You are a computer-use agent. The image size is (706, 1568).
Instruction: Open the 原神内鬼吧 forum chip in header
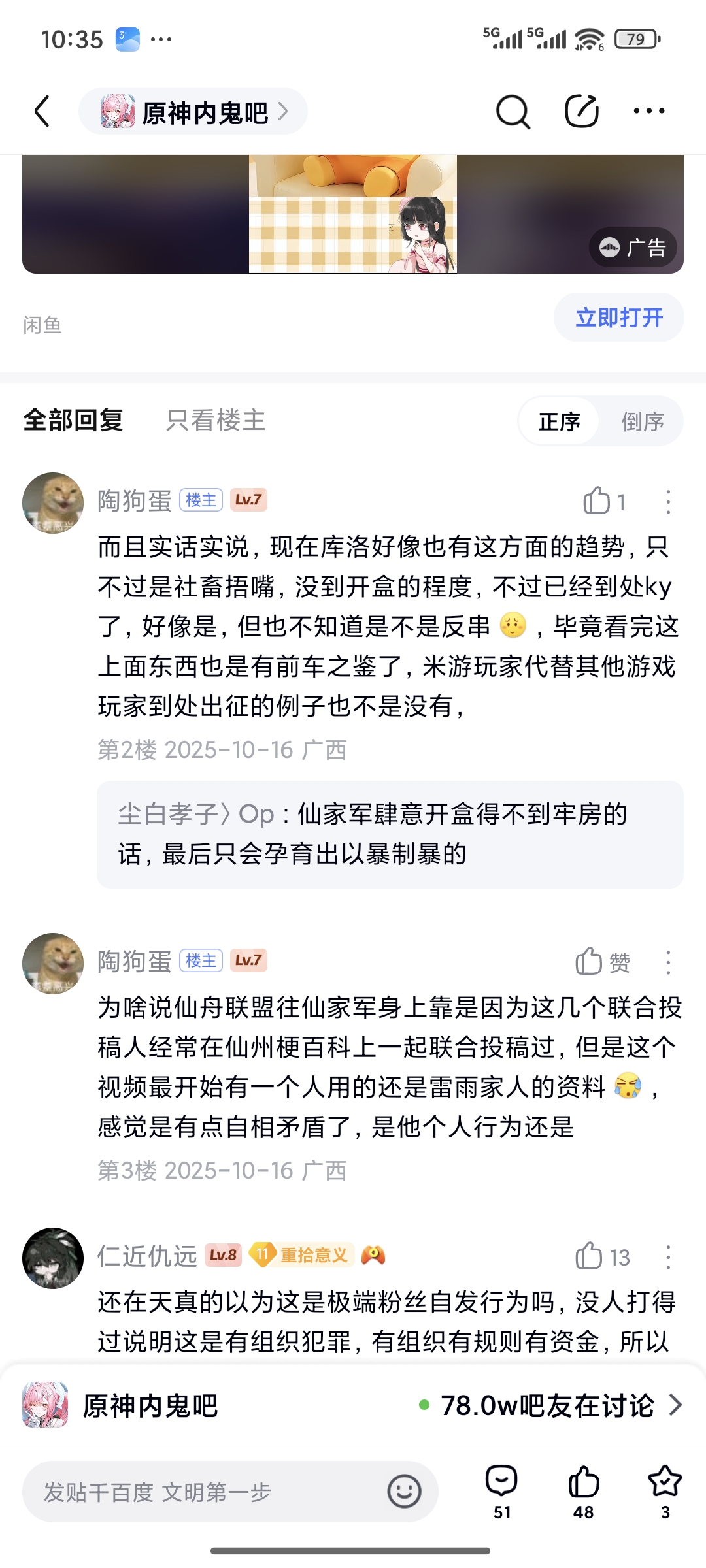click(193, 112)
